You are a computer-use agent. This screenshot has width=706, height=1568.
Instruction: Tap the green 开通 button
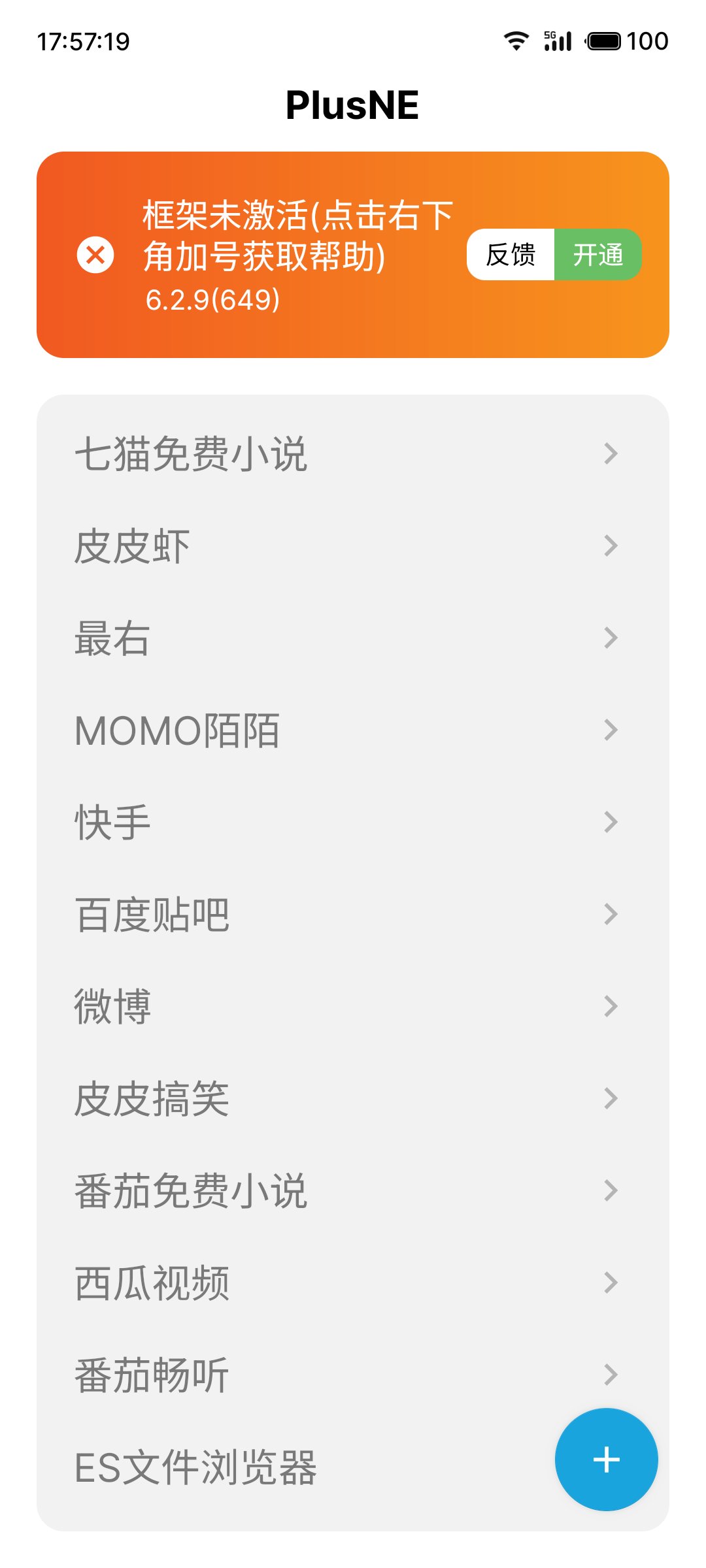click(x=597, y=255)
